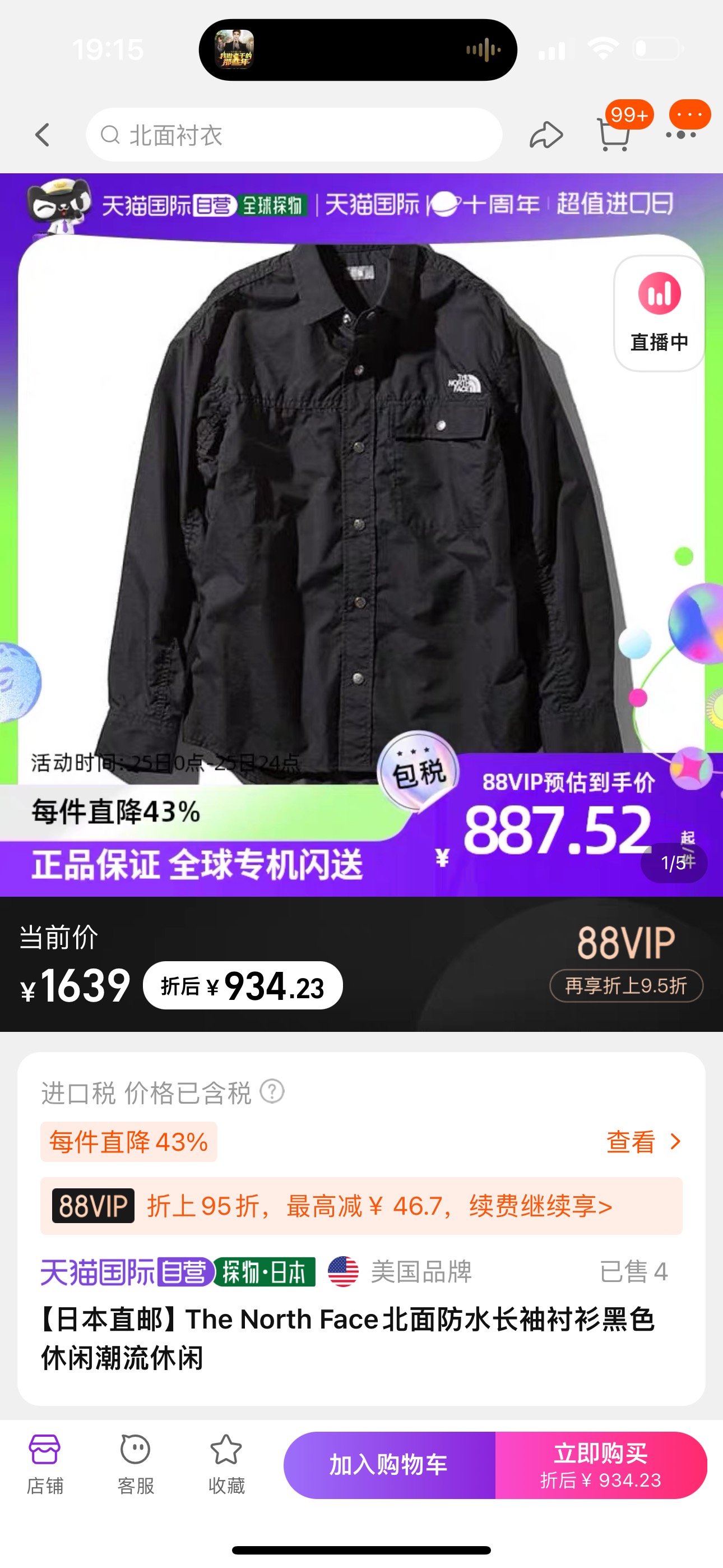Tap the 折后 ¥934.23 price pill

pyautogui.click(x=242, y=985)
